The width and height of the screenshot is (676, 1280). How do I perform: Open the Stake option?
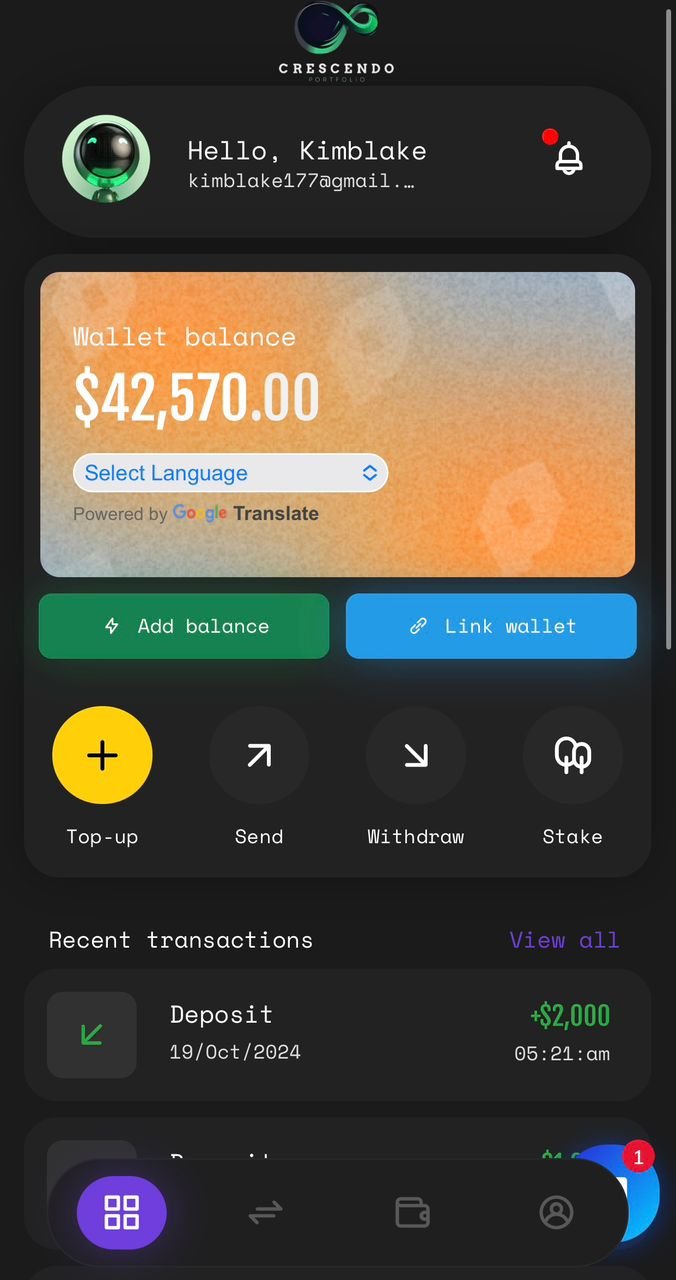click(573, 755)
